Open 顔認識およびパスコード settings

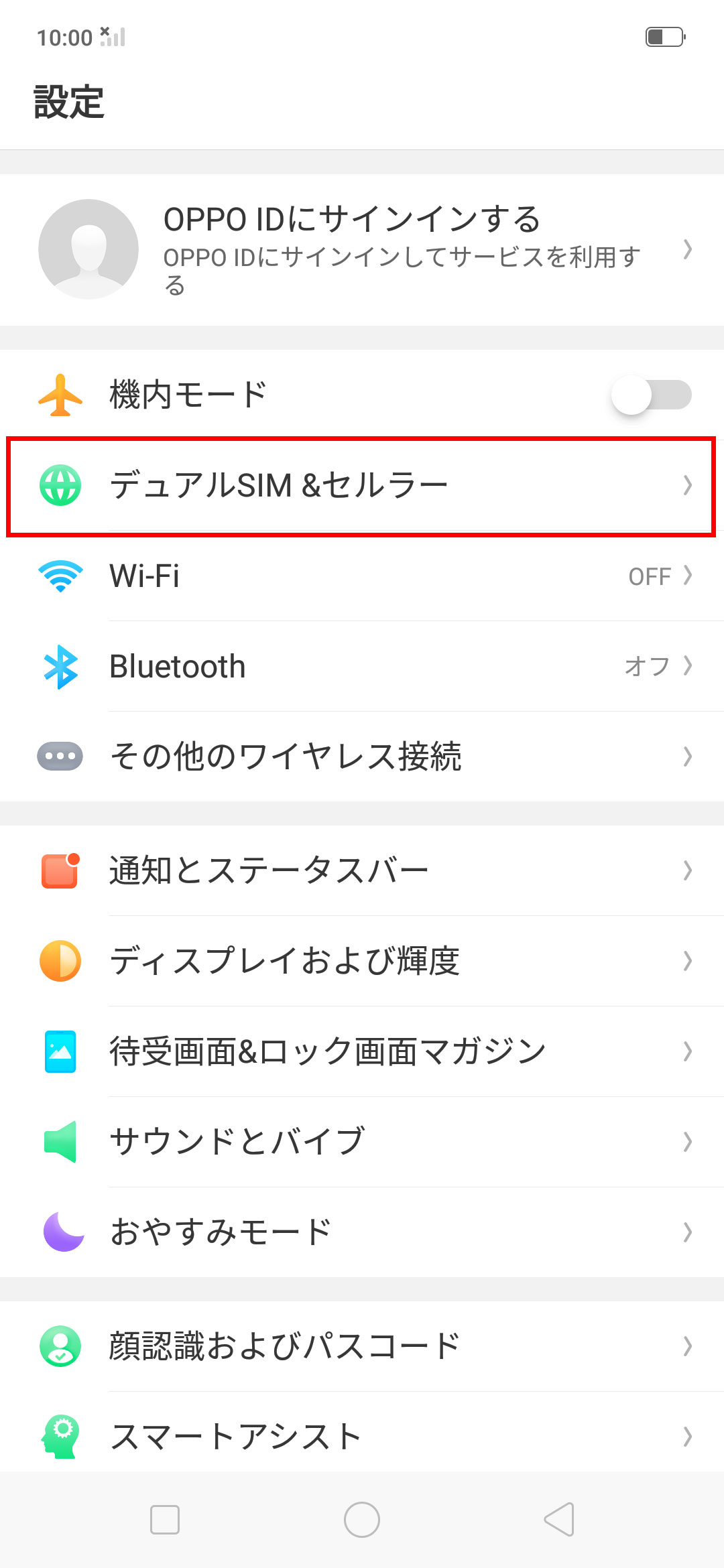tap(362, 1346)
